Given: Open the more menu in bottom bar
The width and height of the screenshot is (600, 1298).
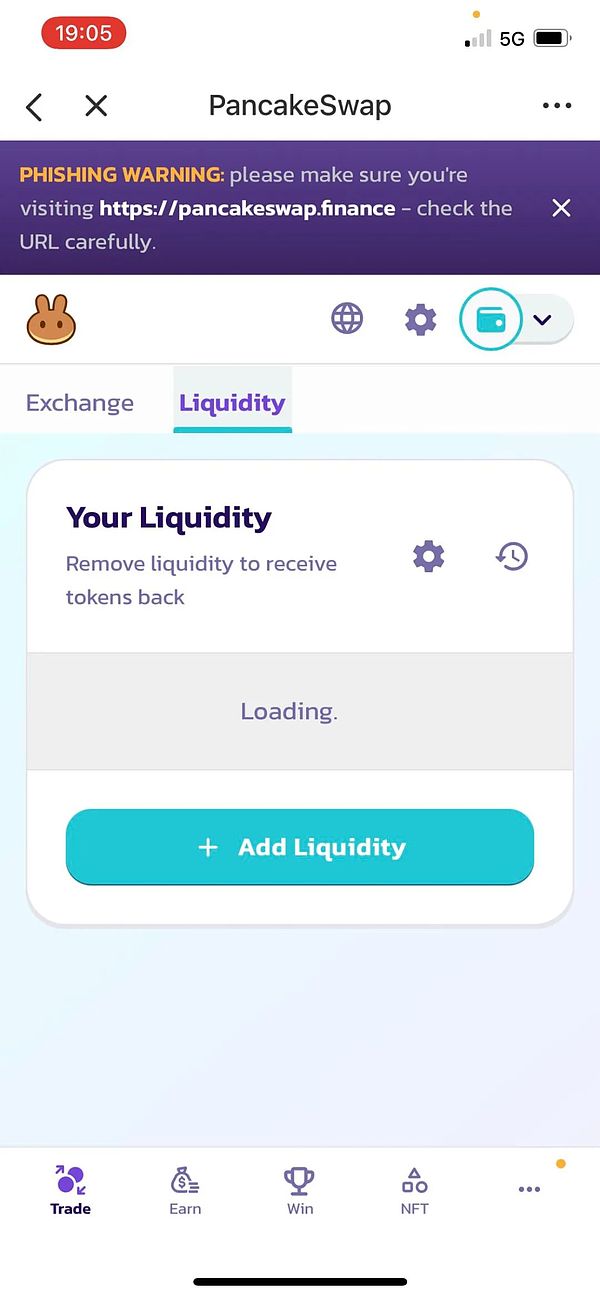Looking at the screenshot, I should point(529,1189).
